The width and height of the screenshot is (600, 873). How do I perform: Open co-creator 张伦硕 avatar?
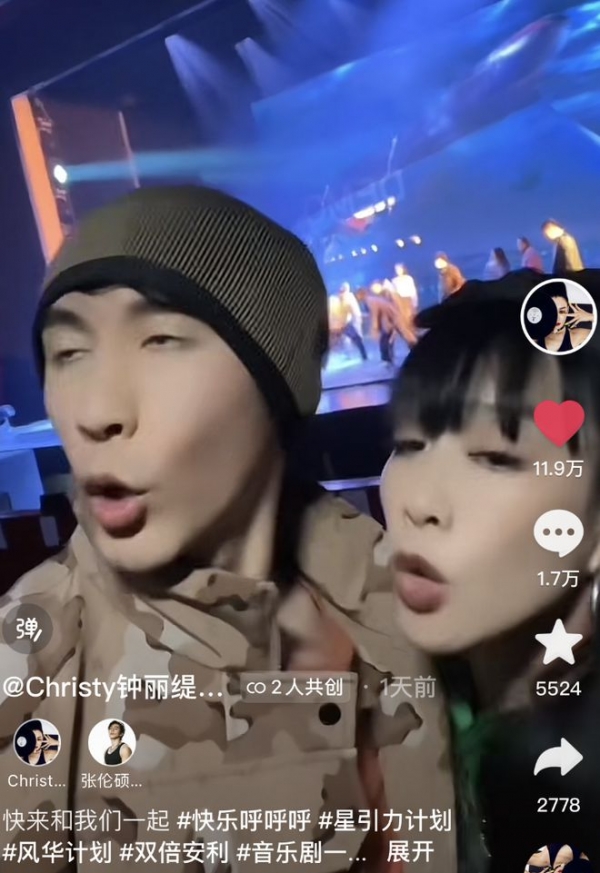112,743
